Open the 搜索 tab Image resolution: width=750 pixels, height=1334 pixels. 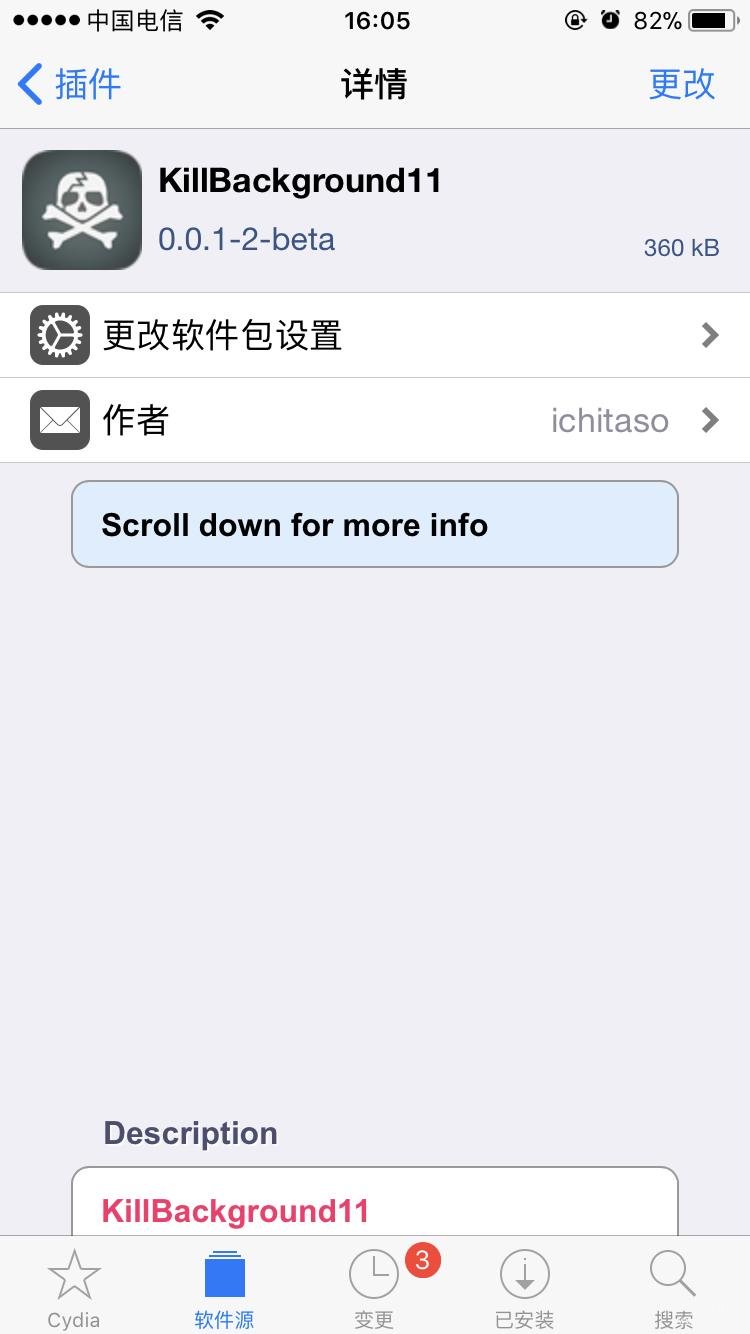674,1288
